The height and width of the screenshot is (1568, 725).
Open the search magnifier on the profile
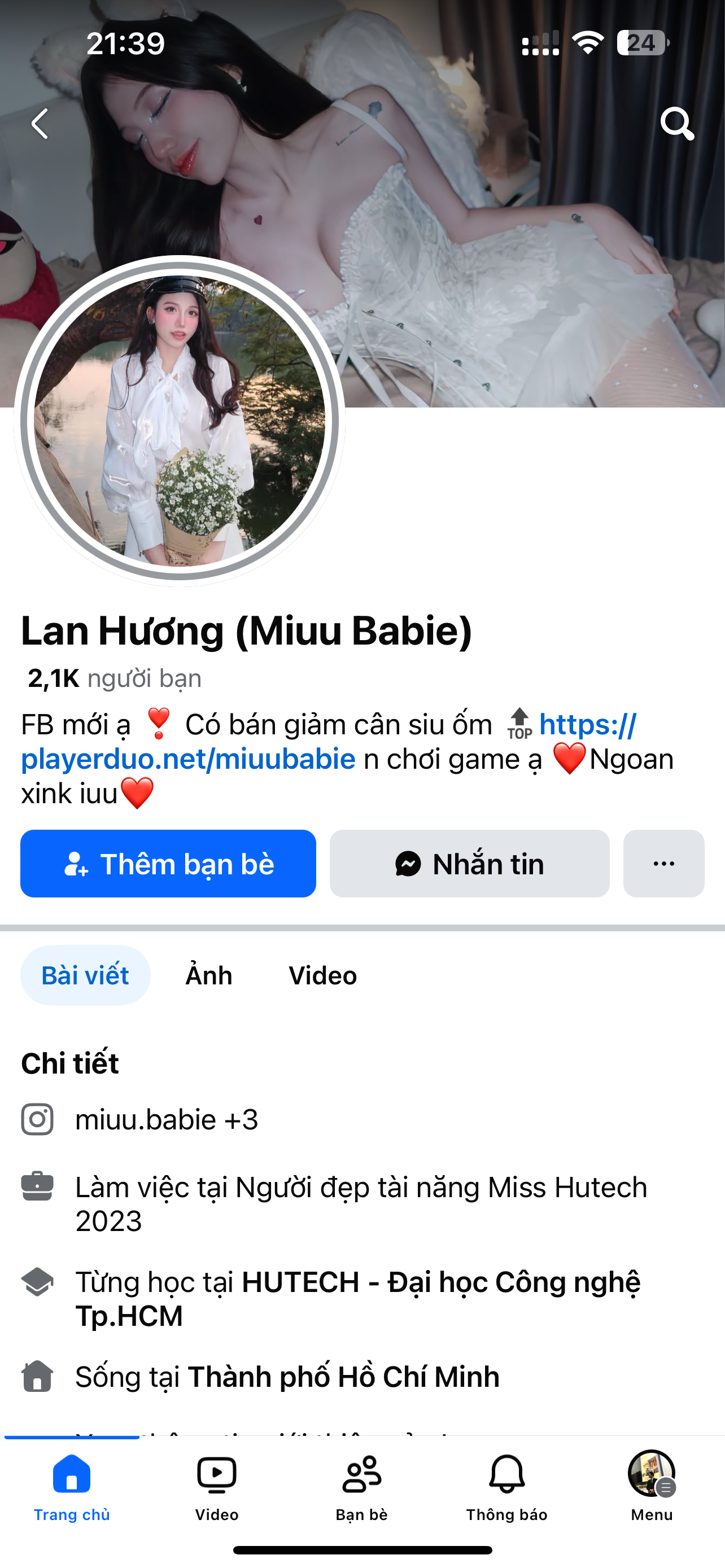pos(677,124)
